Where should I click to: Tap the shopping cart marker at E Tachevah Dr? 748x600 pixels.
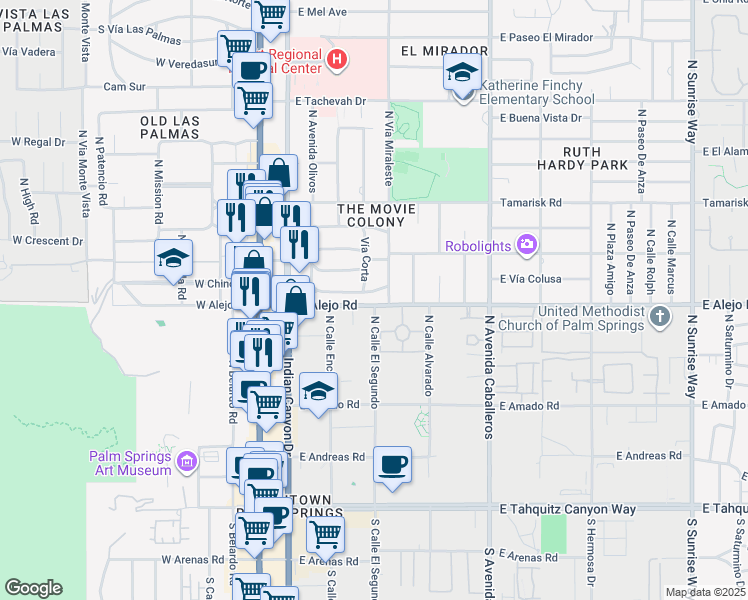point(254,103)
